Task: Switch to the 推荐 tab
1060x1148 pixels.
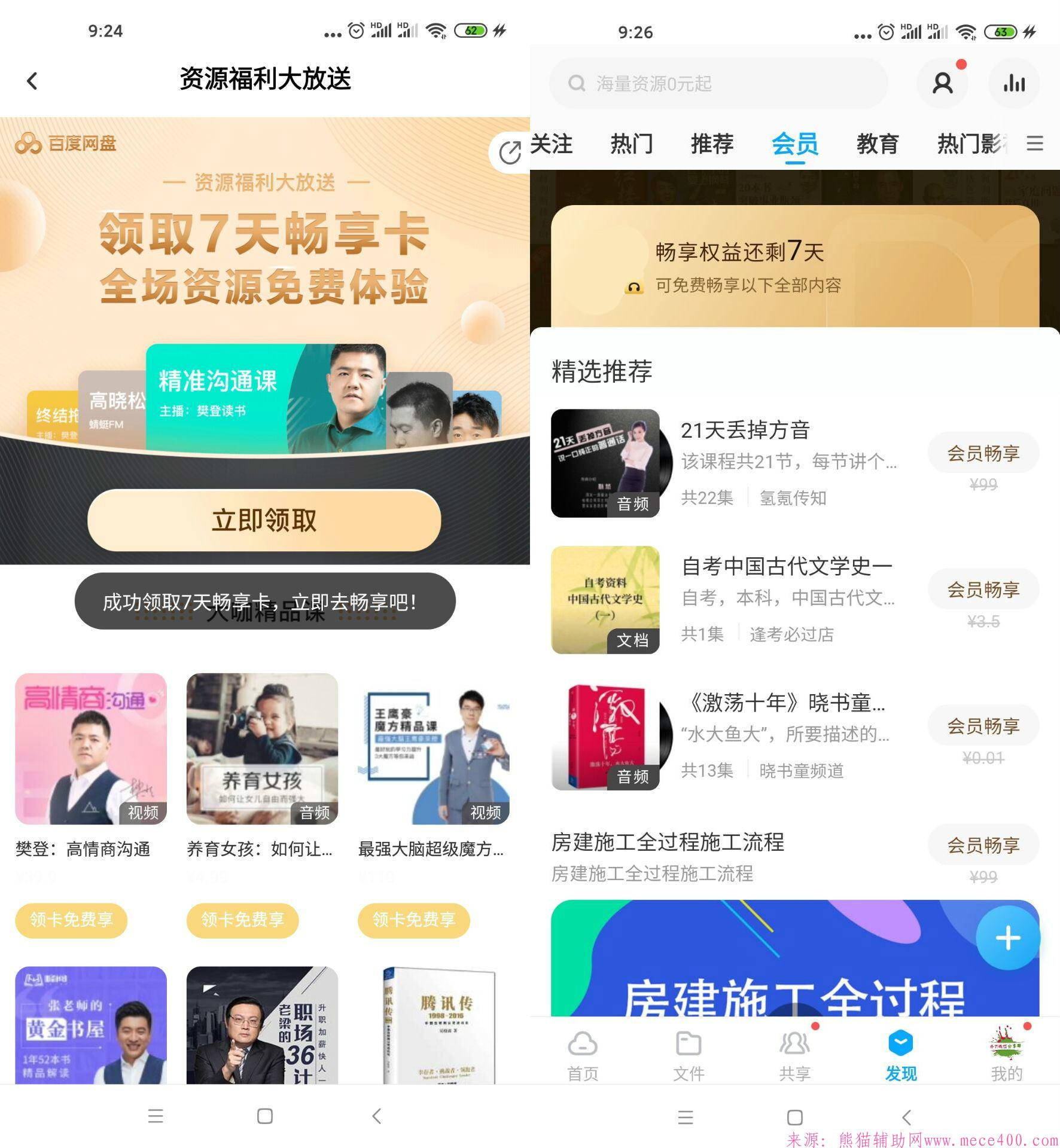Action: [712, 144]
